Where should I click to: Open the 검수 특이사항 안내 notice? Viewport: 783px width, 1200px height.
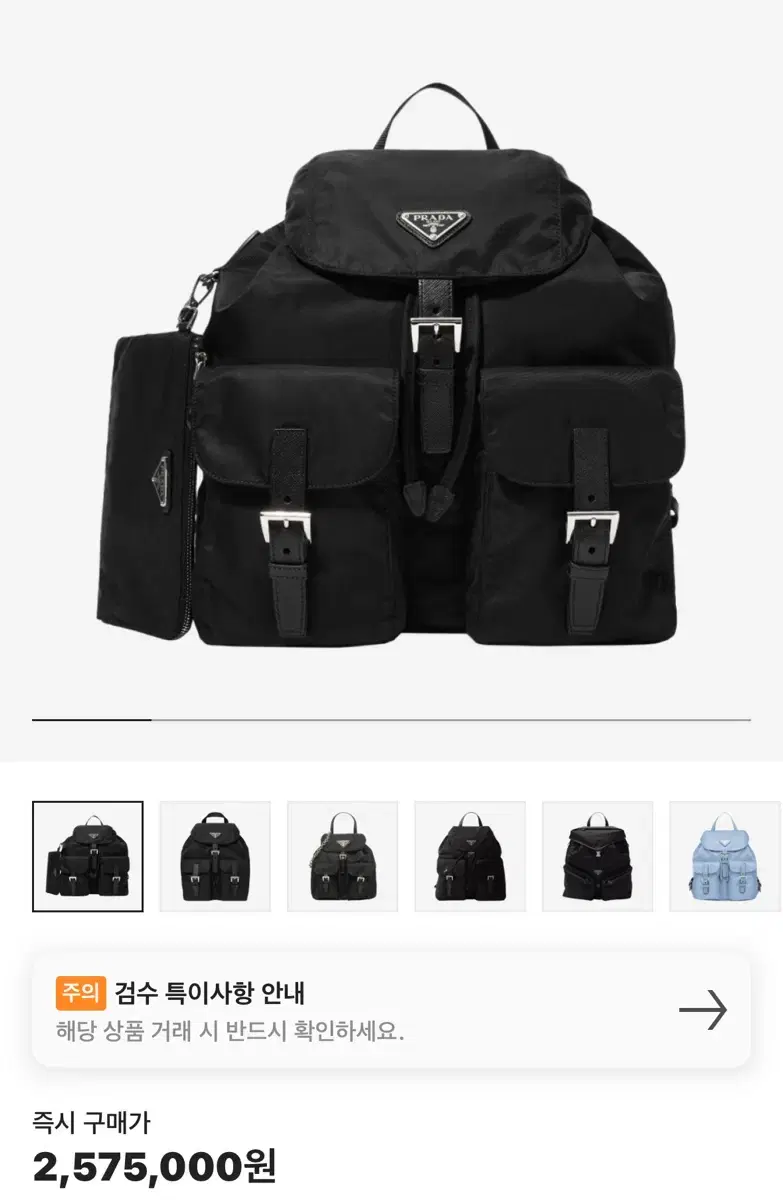pos(391,1010)
